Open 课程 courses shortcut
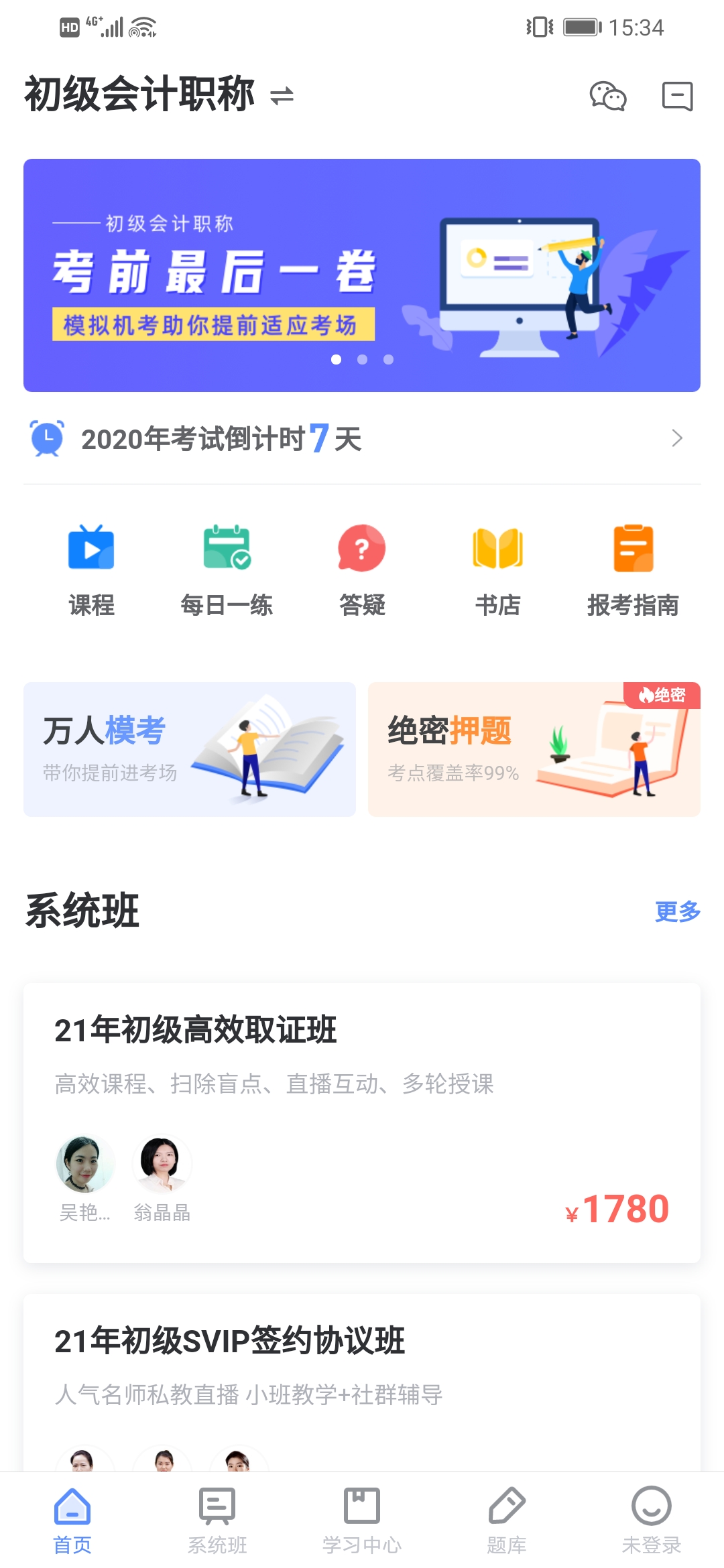The height and width of the screenshot is (1568, 724). pos(91,570)
